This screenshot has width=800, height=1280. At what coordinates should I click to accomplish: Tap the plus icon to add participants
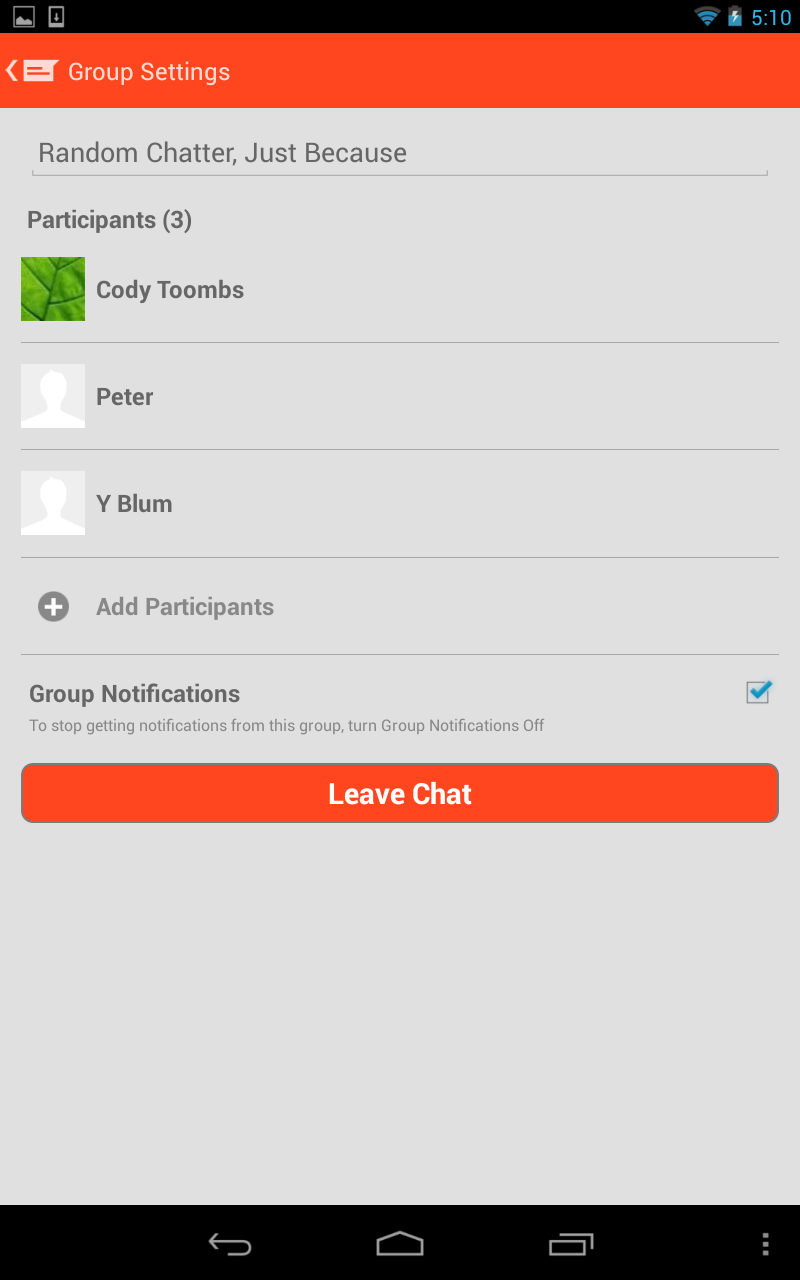[x=53, y=606]
